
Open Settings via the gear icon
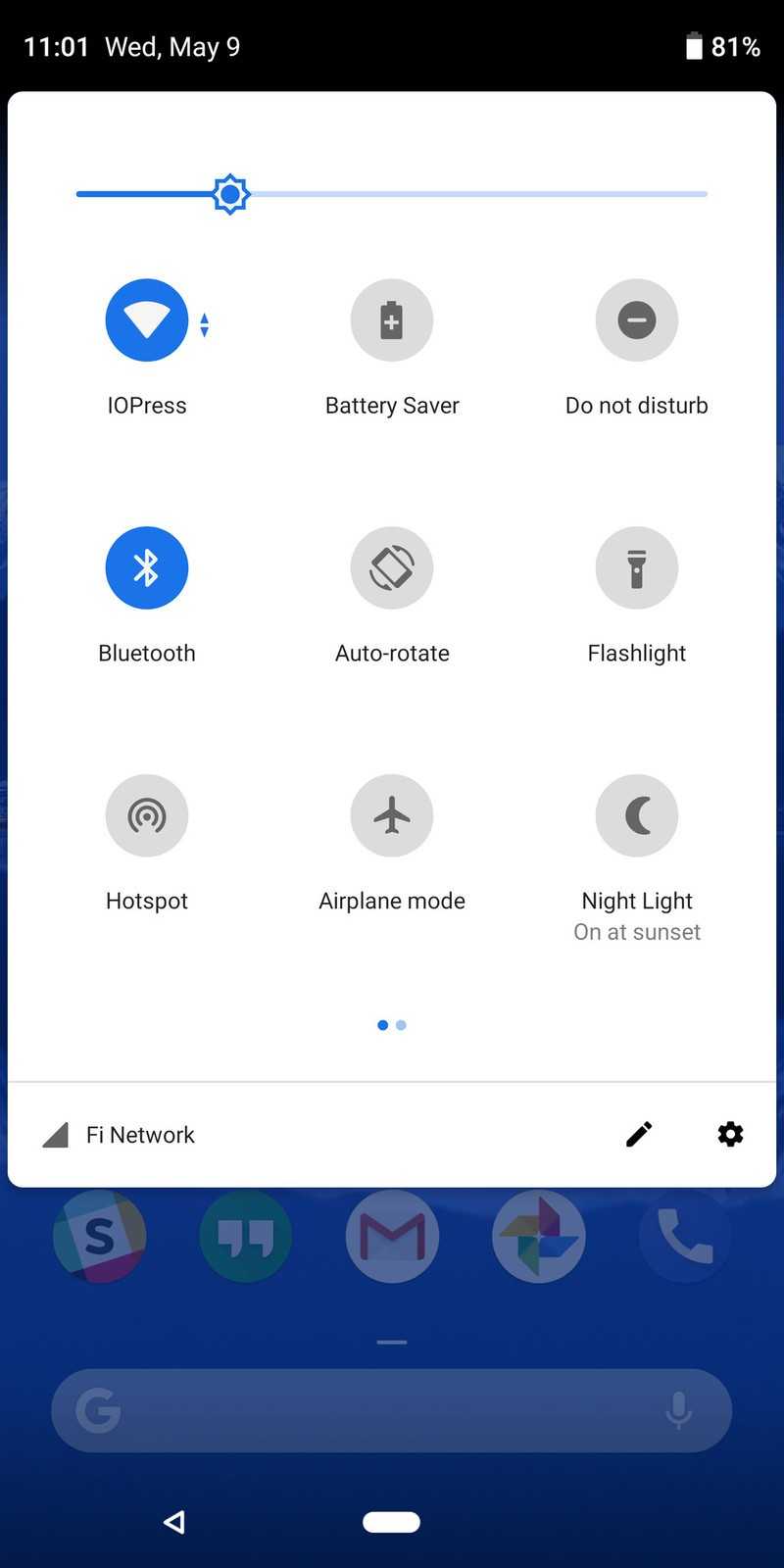pos(730,1134)
